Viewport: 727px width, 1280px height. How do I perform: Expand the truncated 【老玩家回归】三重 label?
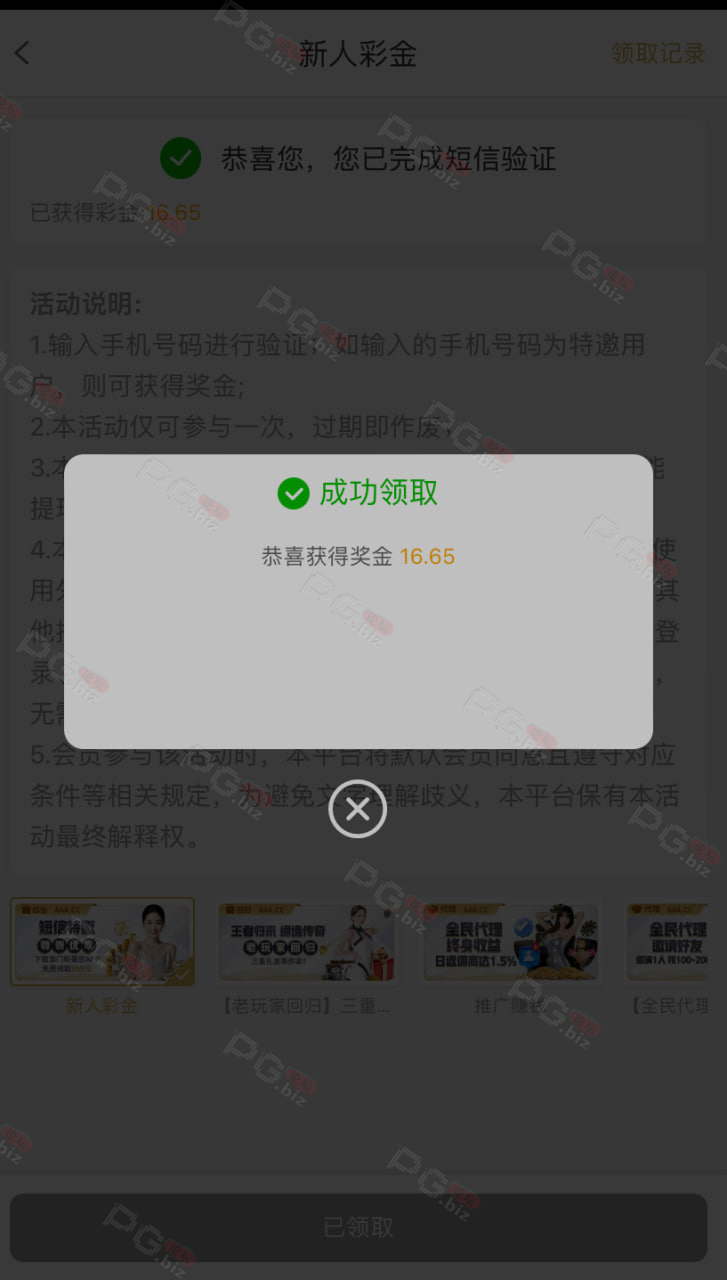305,1006
